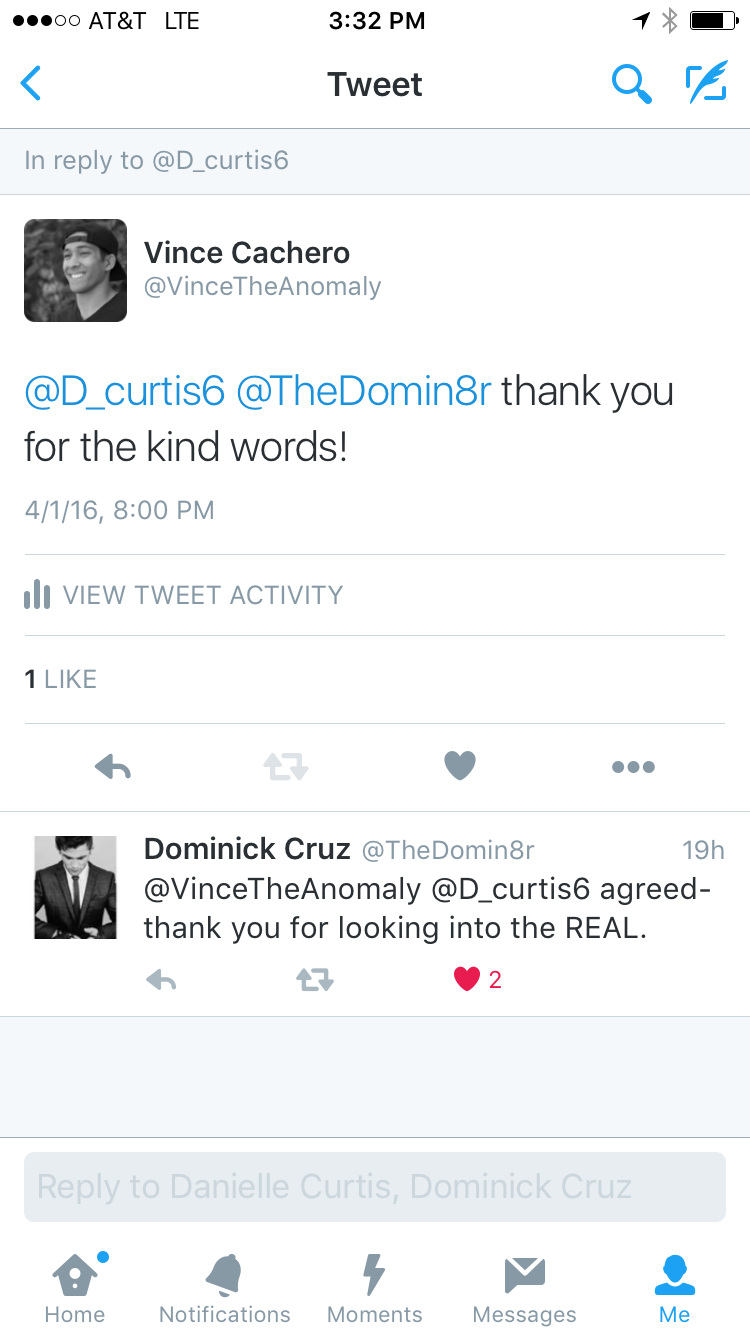
Task: Switch to the Notifications tab
Action: tap(225, 1288)
